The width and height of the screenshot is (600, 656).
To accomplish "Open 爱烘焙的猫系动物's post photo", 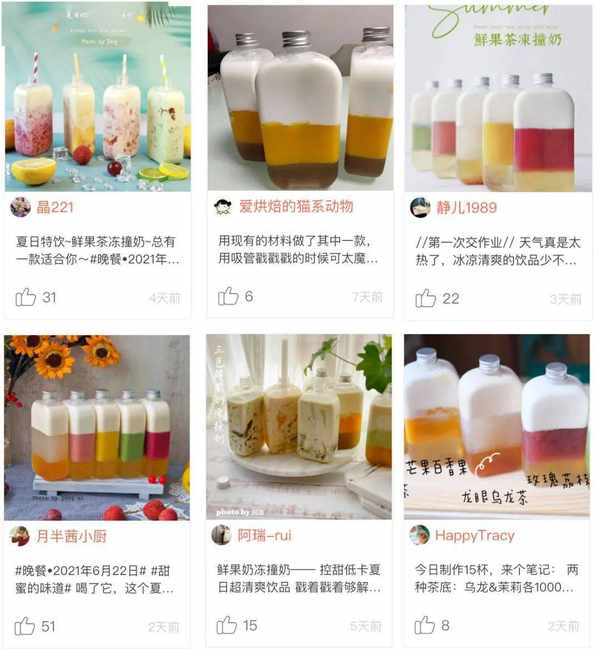I will point(299,97).
